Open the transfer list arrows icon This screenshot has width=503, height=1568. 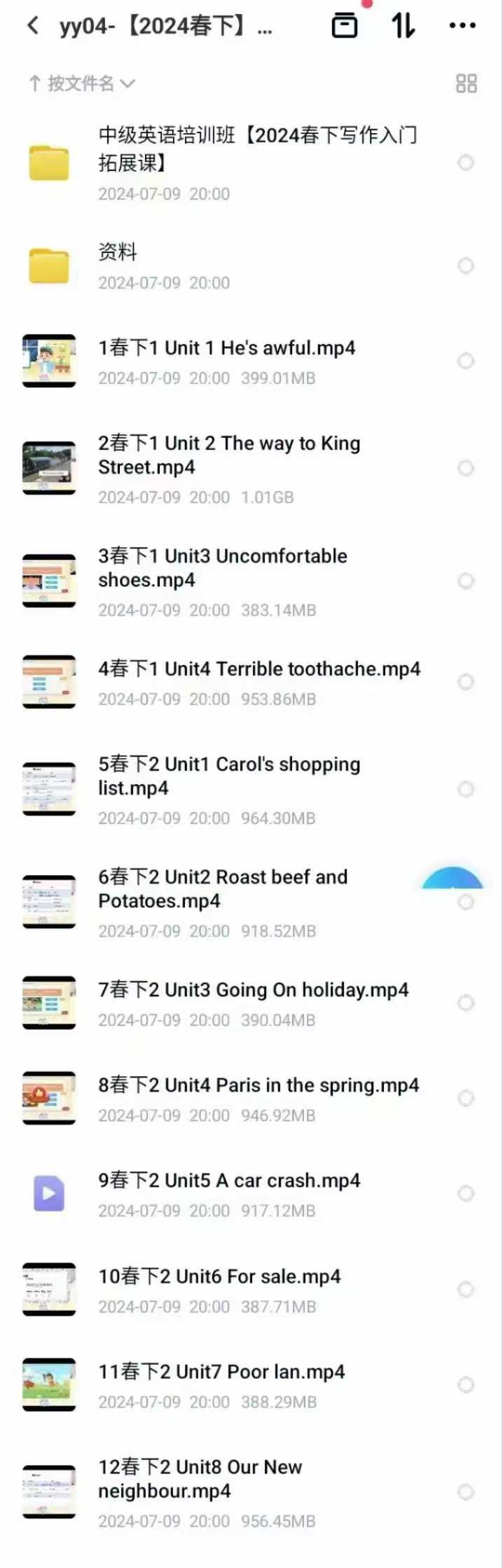pos(404,26)
